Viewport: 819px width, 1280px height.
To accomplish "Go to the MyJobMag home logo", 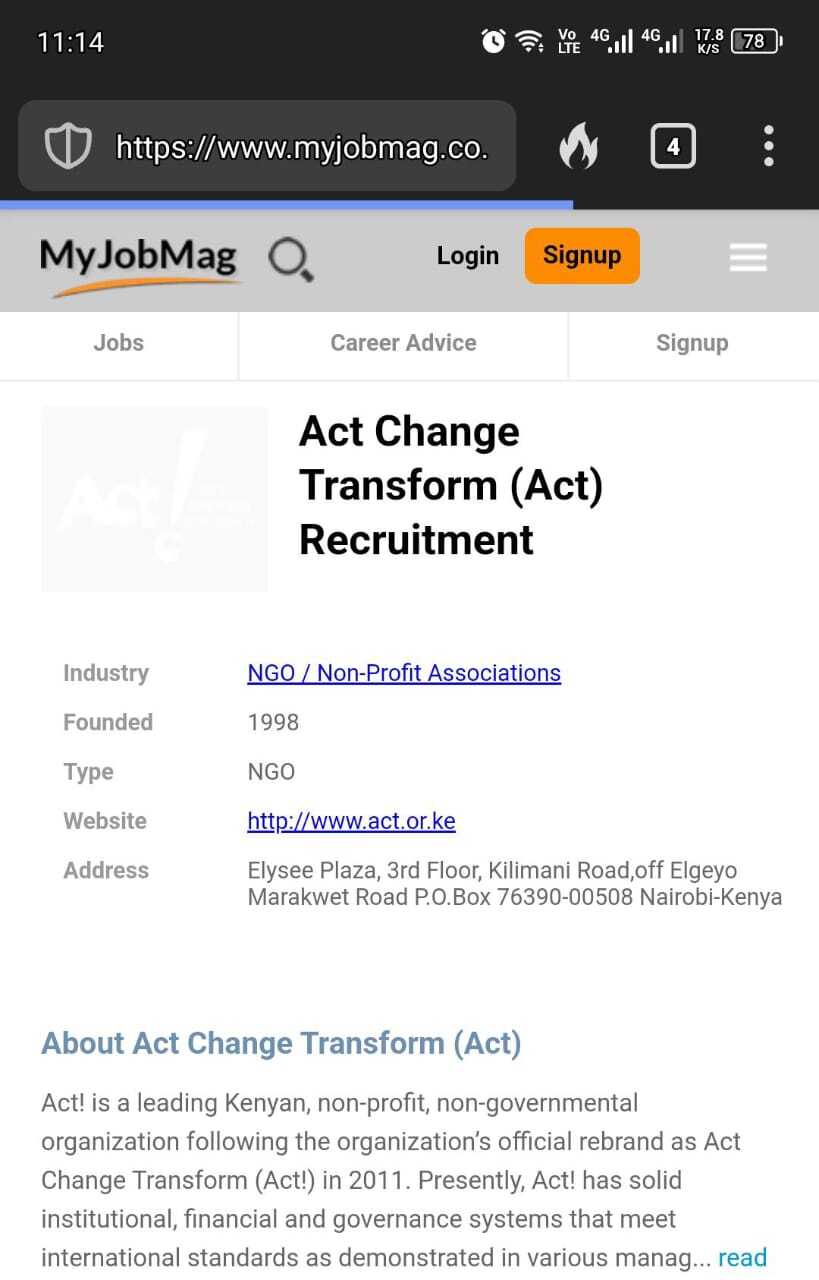I will [138, 262].
